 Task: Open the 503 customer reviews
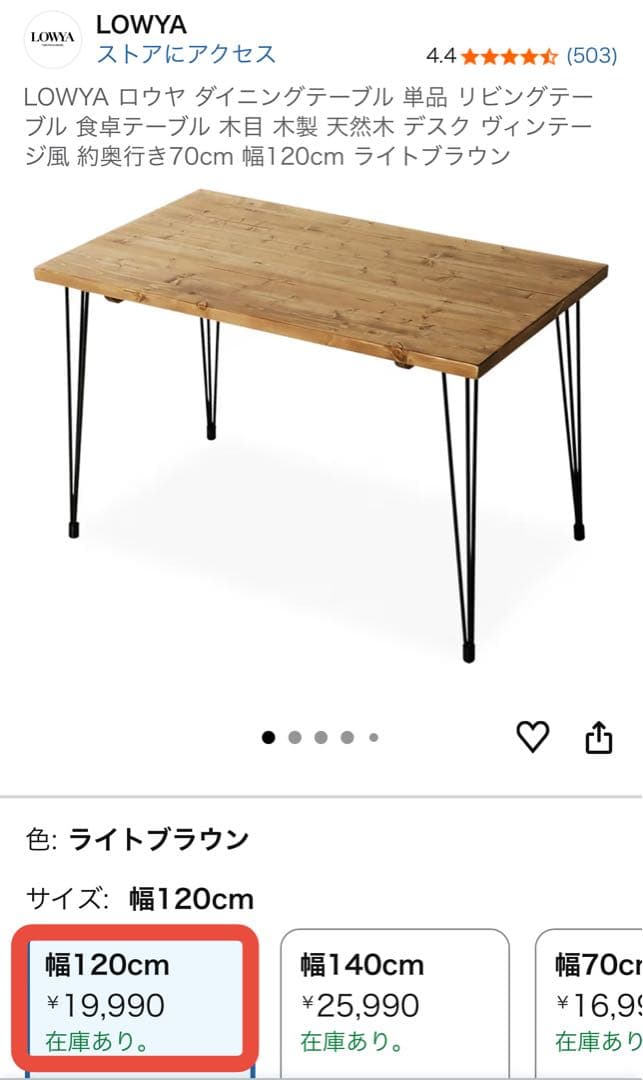coord(591,55)
